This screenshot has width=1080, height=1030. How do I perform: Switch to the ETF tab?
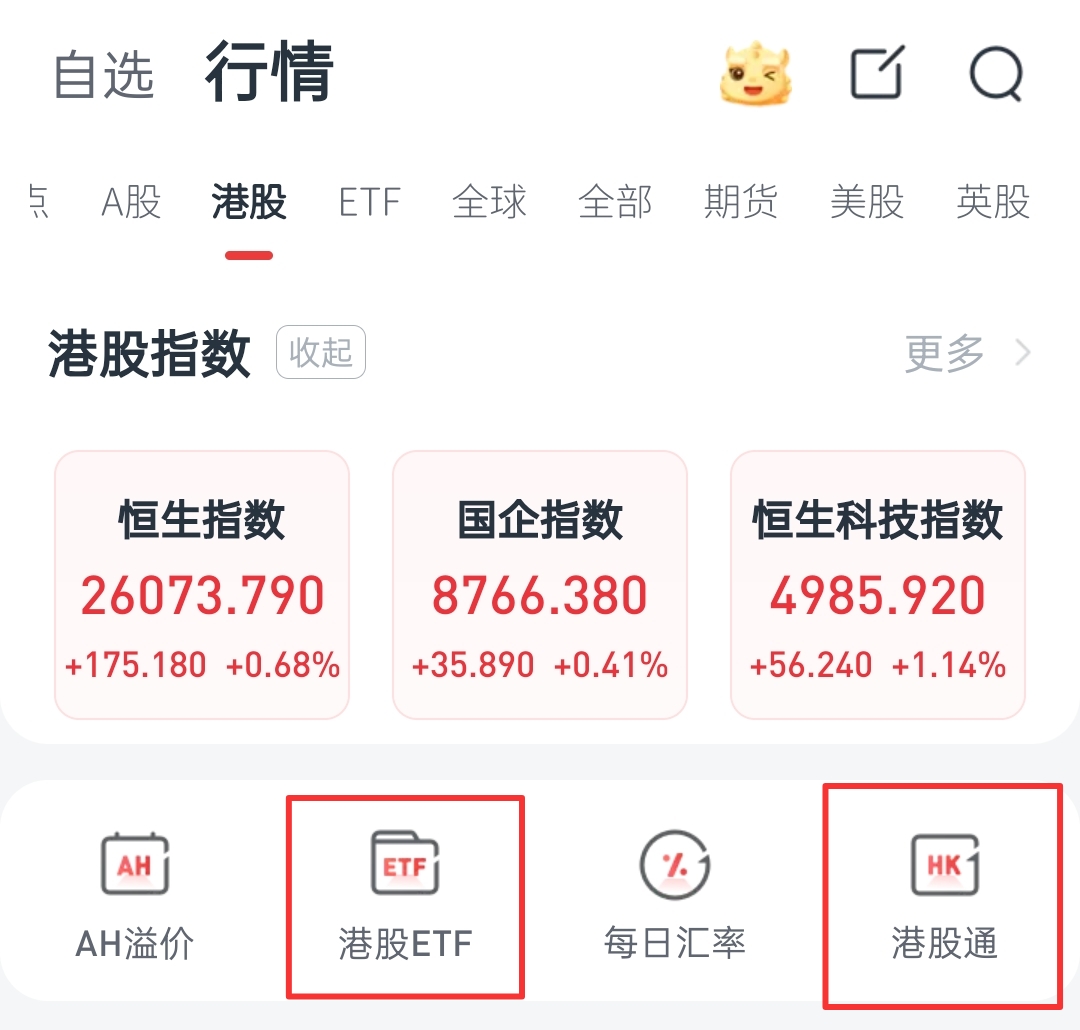[x=369, y=202]
